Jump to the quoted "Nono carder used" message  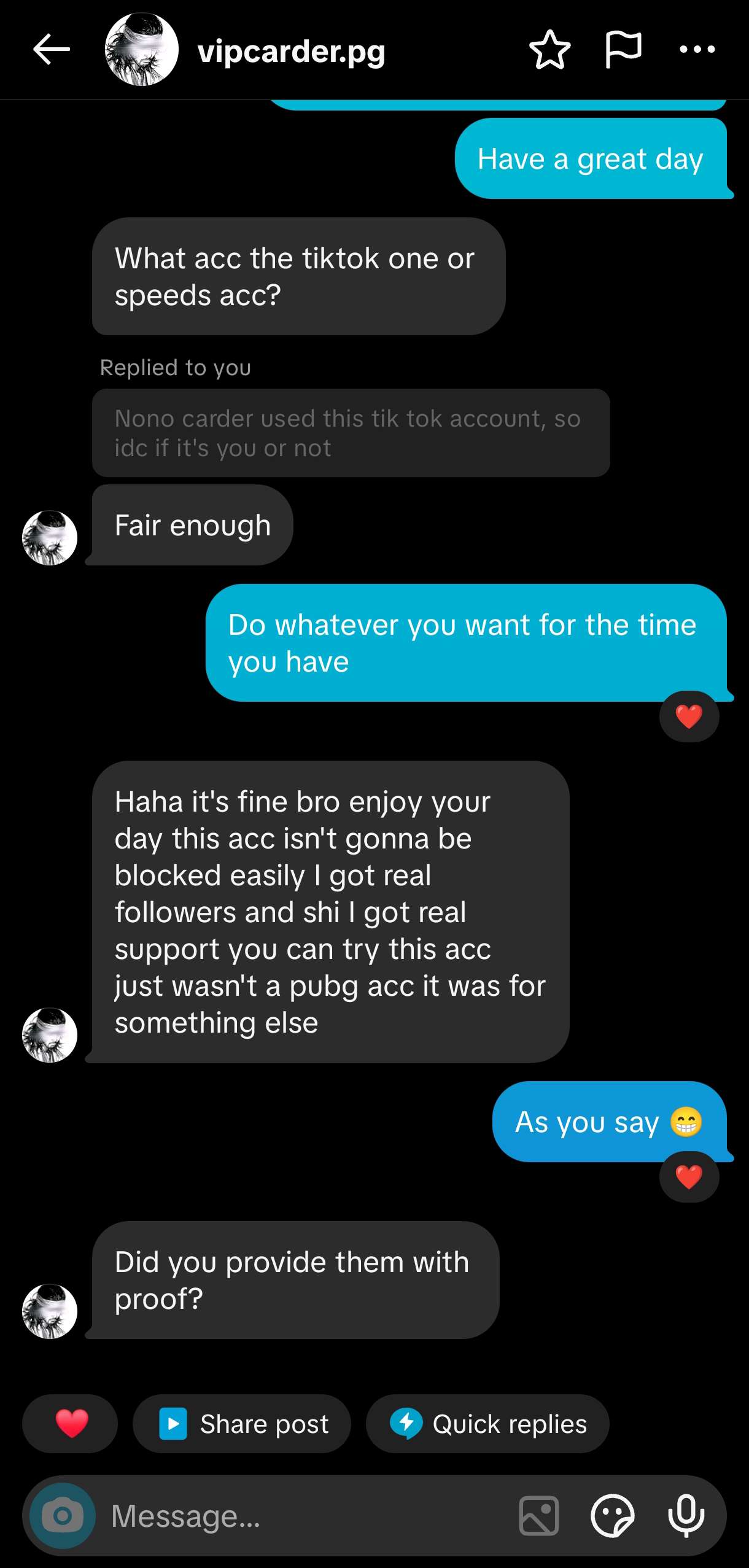351,433
